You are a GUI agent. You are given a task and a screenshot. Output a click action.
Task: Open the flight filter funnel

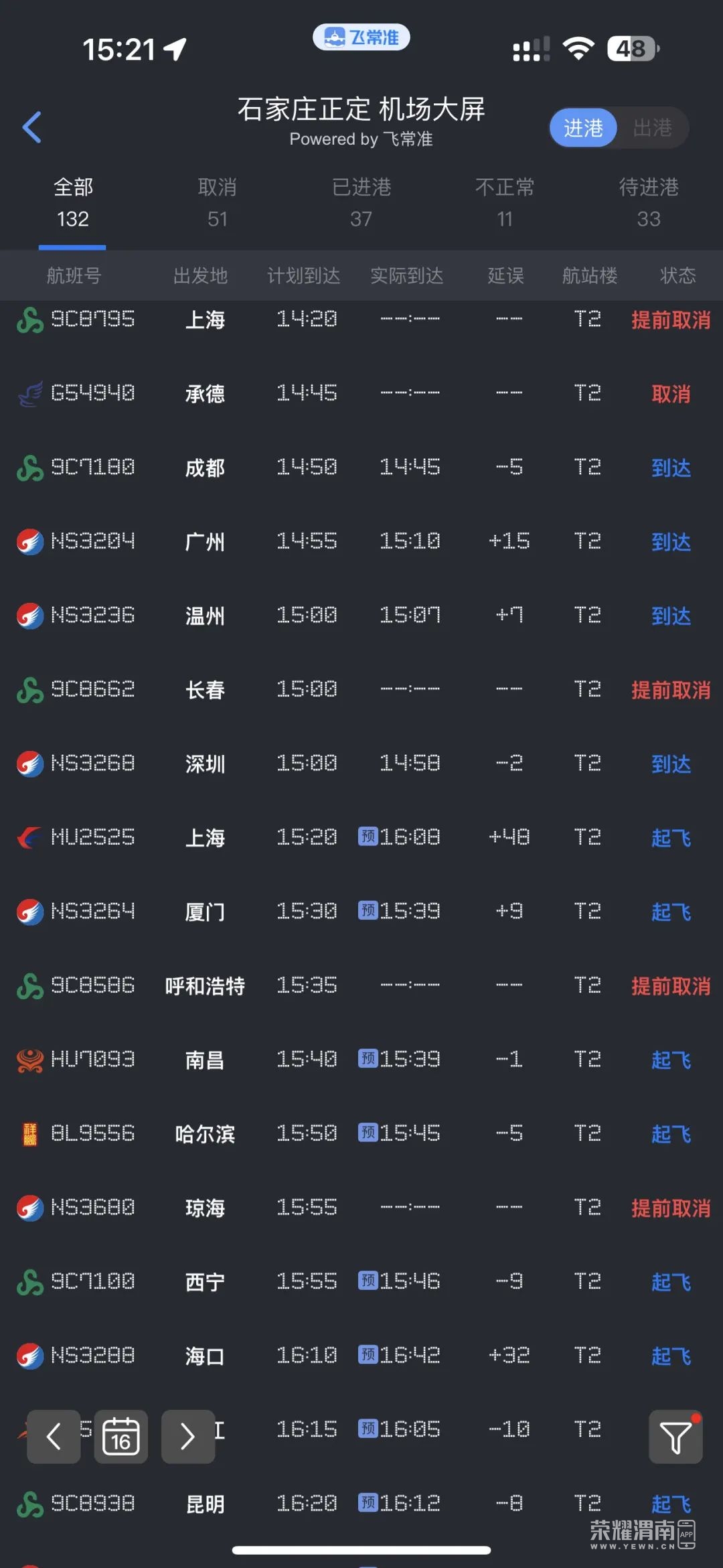point(675,1437)
